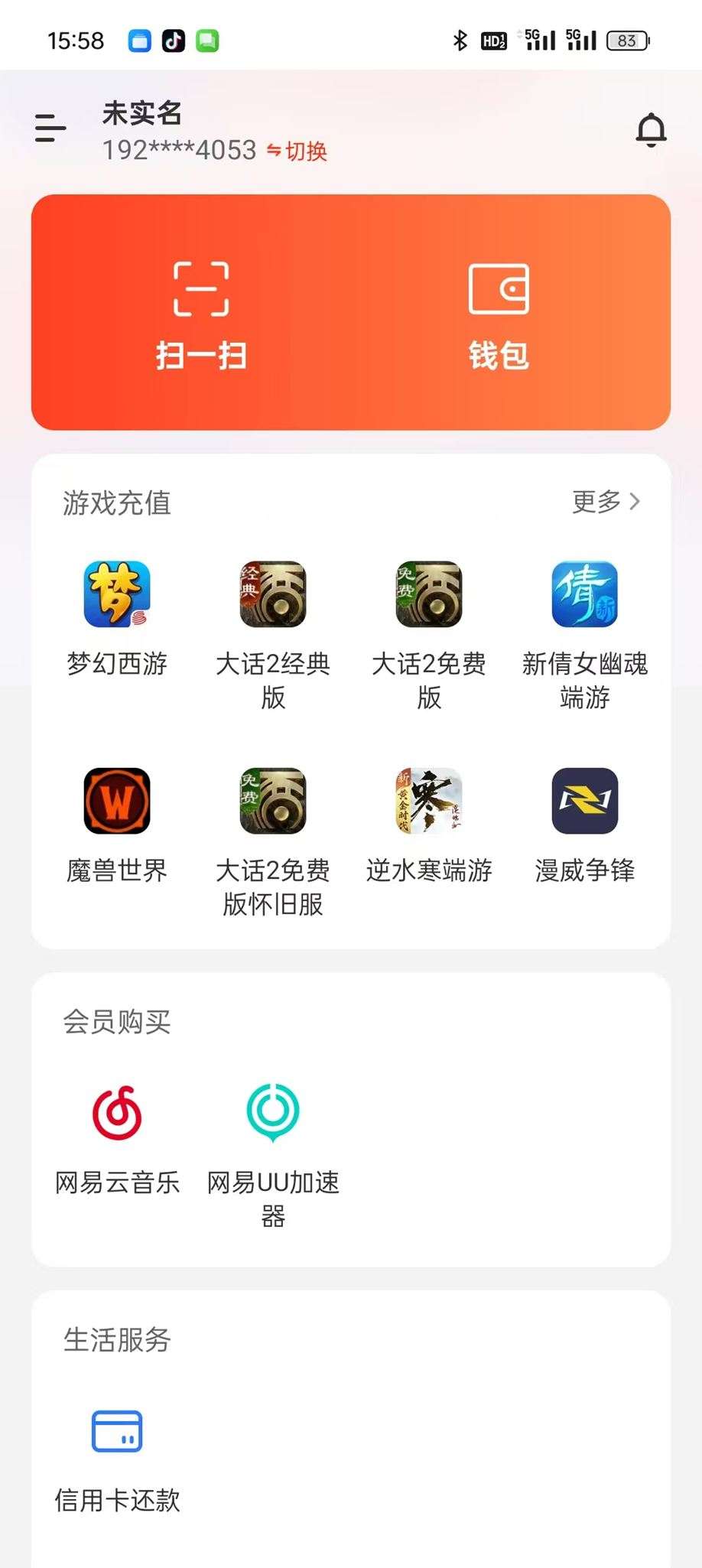Expand more game recharge options via 更多
The height and width of the screenshot is (1568, 702).
(x=606, y=503)
